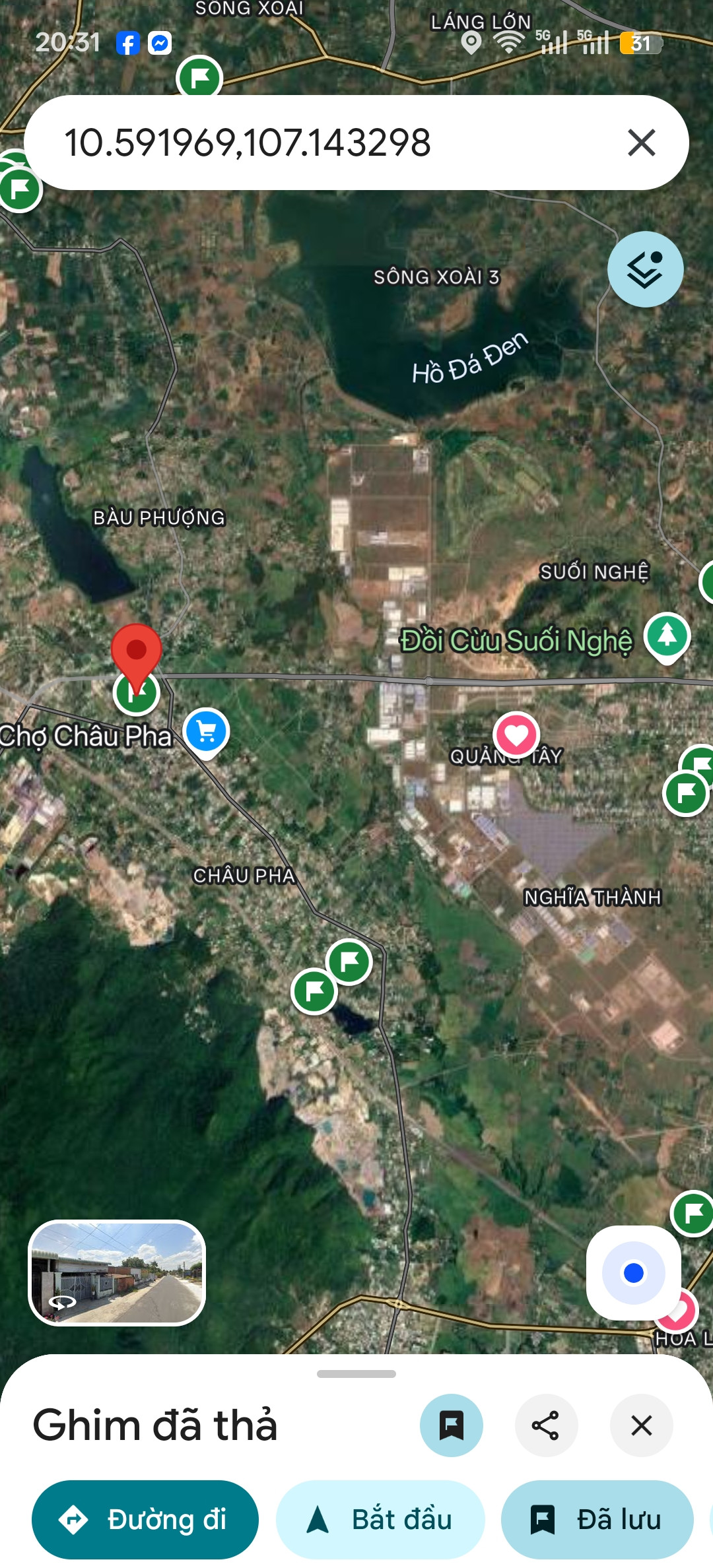Open the map layers selector
The height and width of the screenshot is (1568, 713).
645,269
